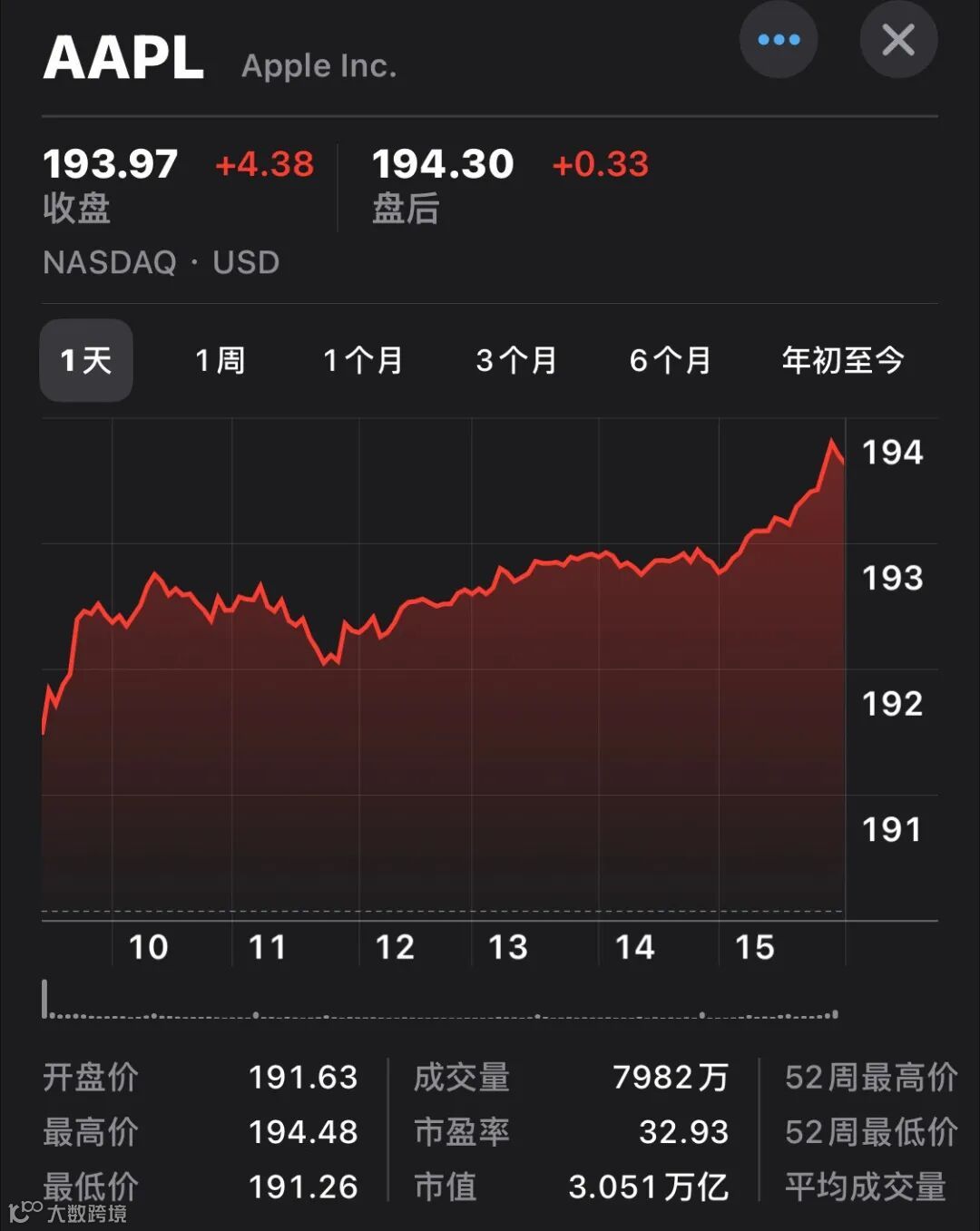Select the 1天 time range tab

pyautogui.click(x=85, y=359)
